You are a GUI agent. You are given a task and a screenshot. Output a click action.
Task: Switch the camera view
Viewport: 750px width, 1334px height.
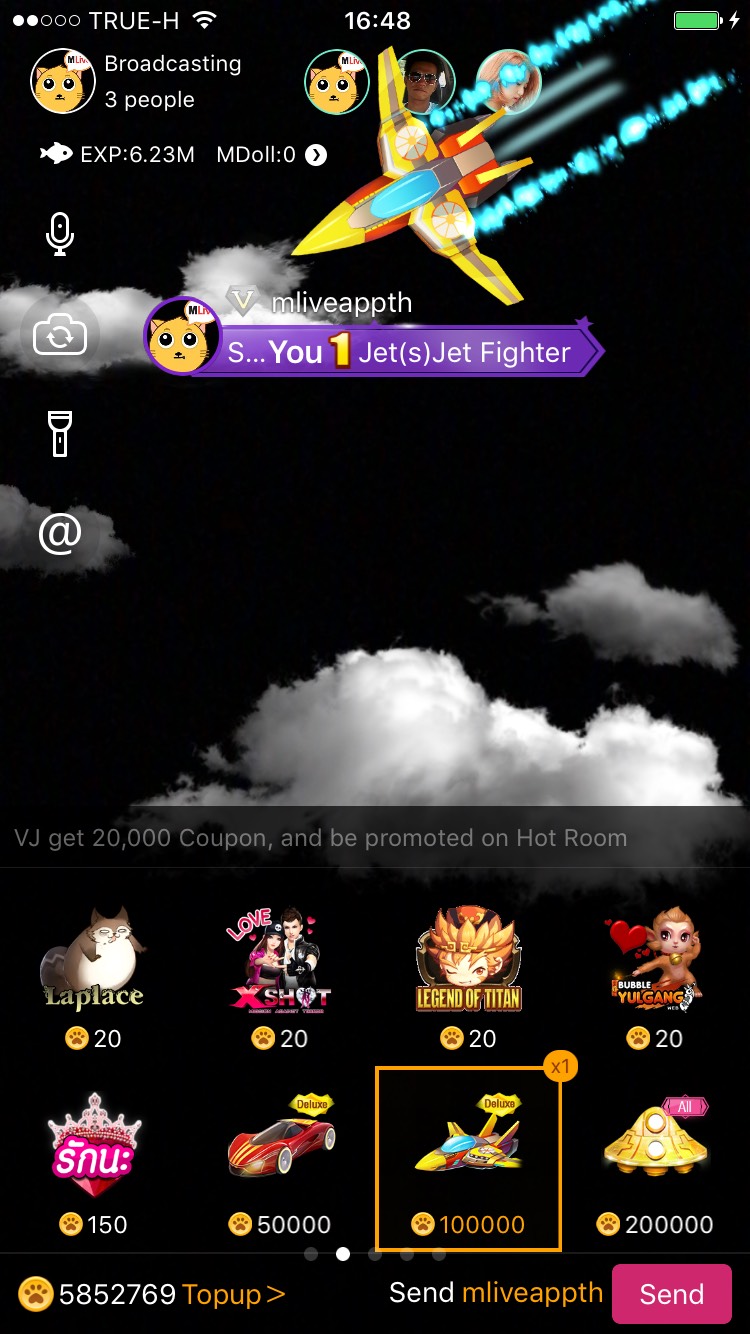[60, 337]
